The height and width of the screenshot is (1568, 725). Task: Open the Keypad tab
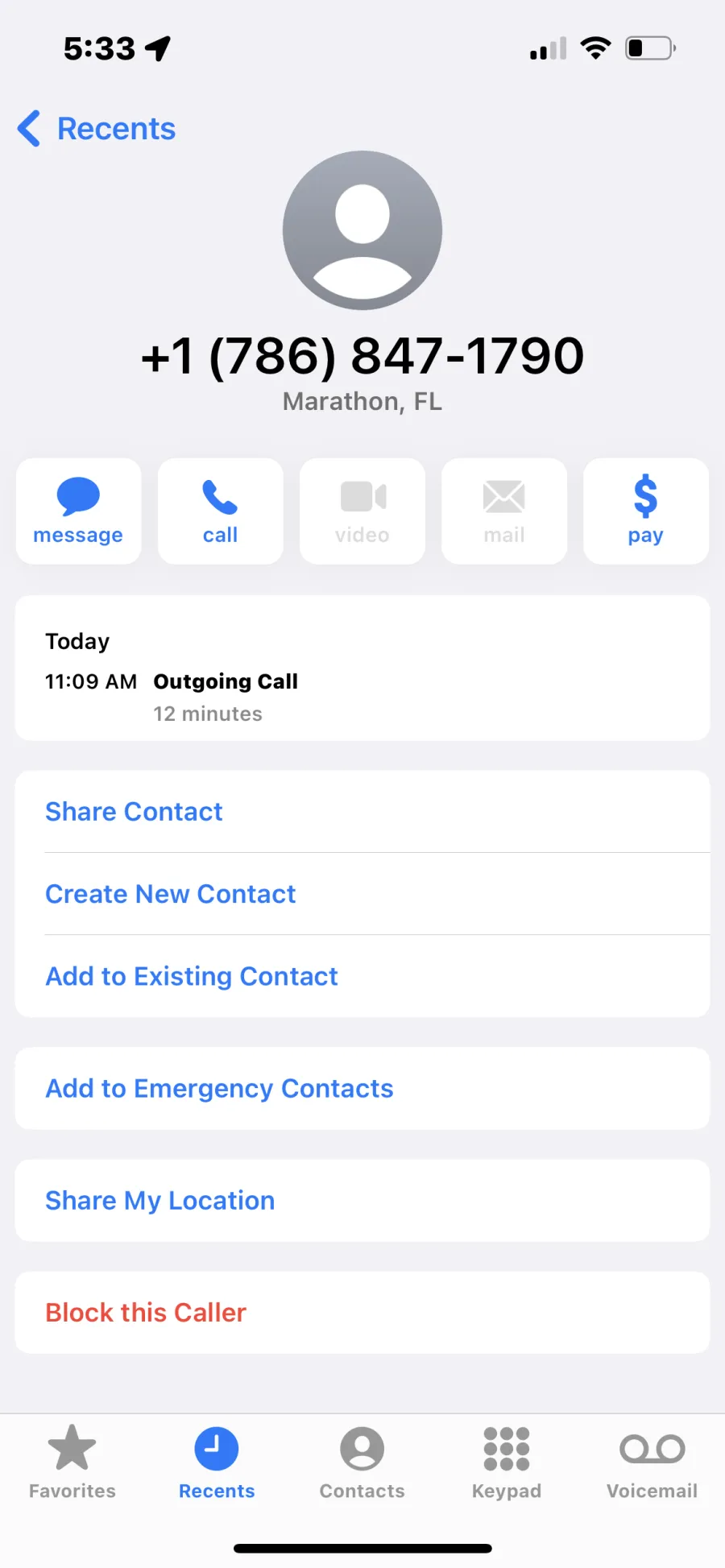(507, 1462)
